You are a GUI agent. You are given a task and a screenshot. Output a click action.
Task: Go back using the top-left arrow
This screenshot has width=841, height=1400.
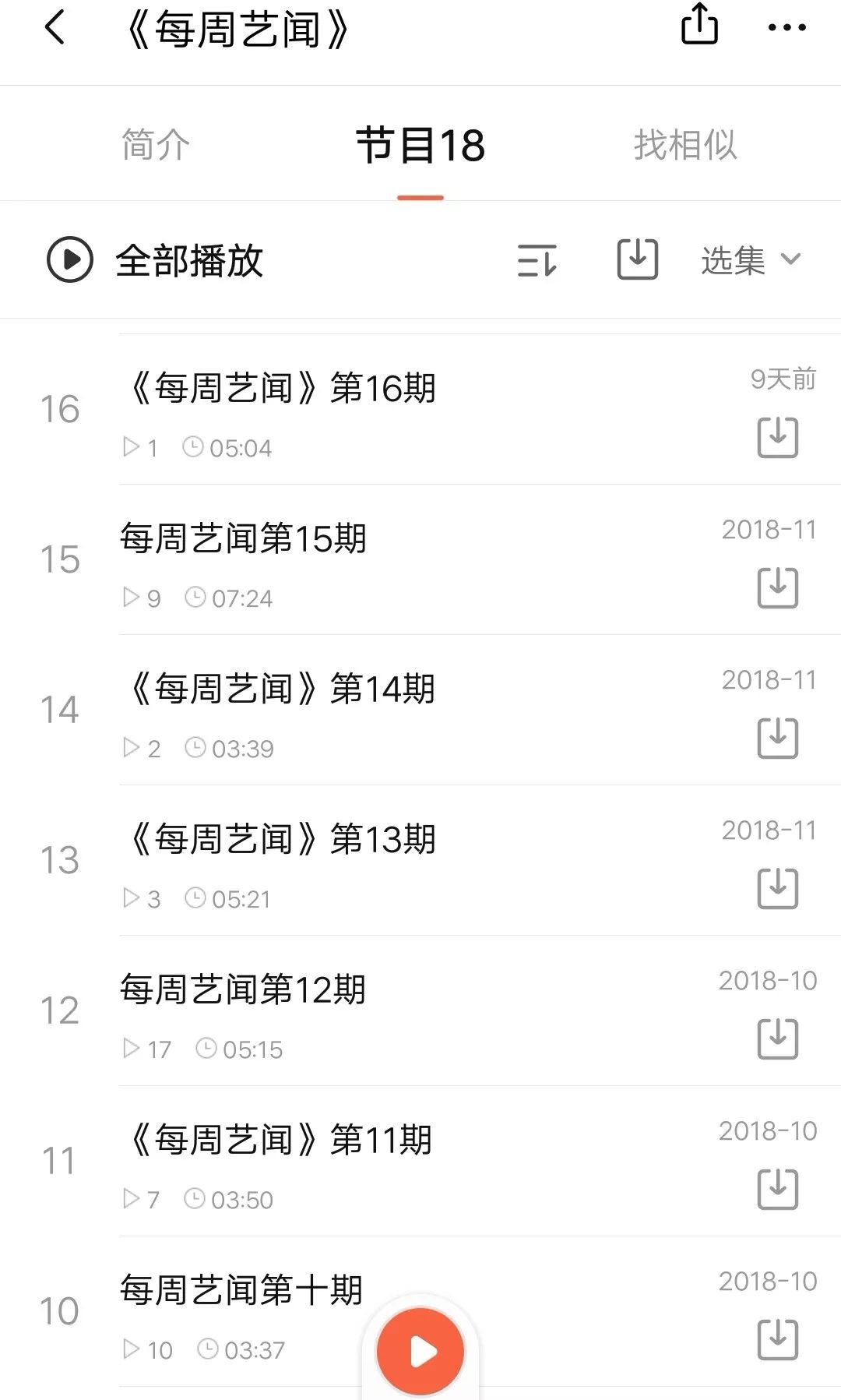pyautogui.click(x=55, y=29)
